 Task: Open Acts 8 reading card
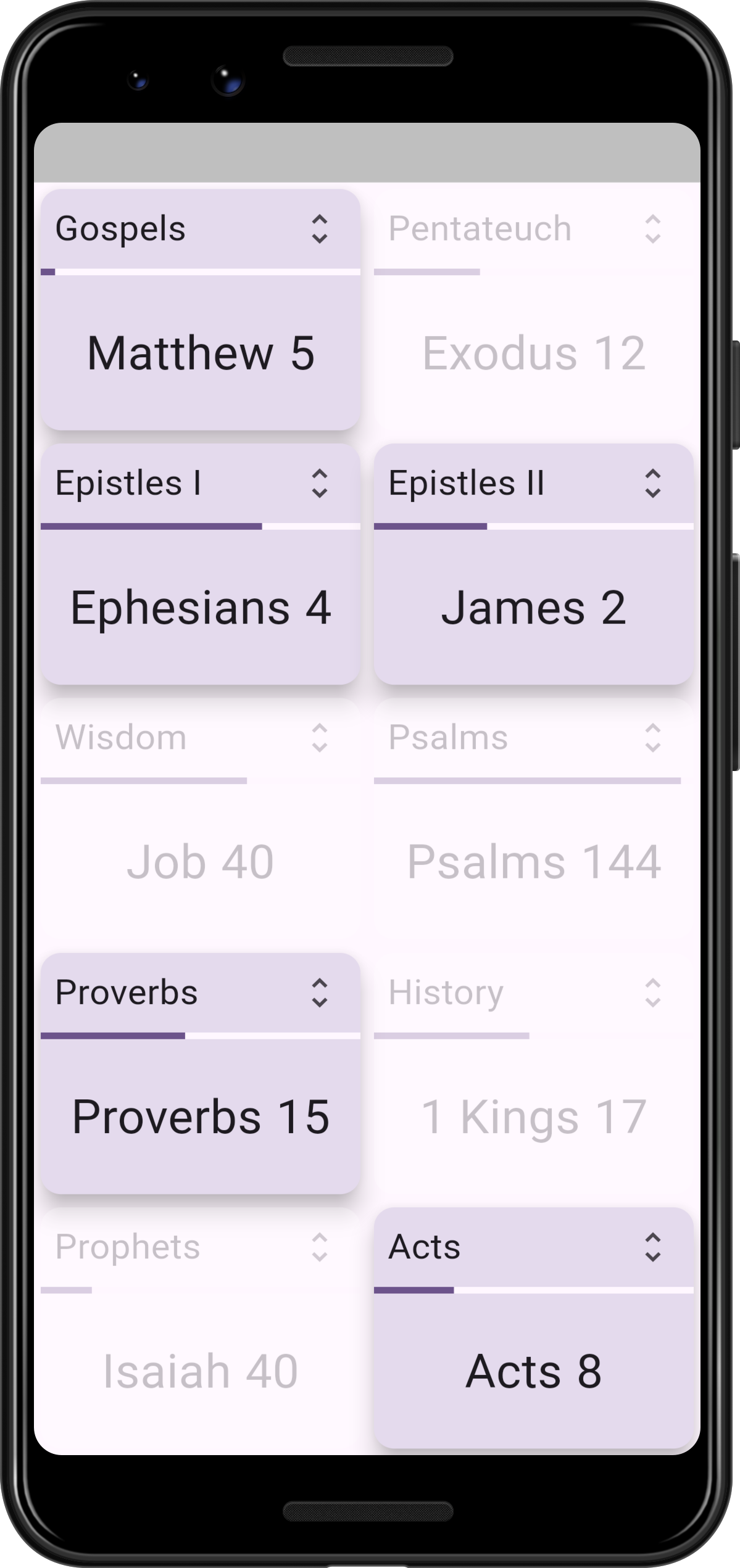[534, 1371]
